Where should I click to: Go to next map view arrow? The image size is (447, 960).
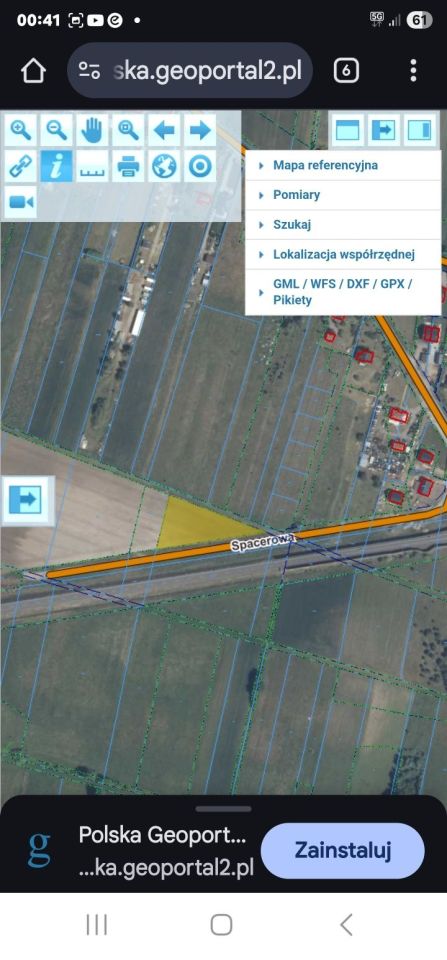200,130
